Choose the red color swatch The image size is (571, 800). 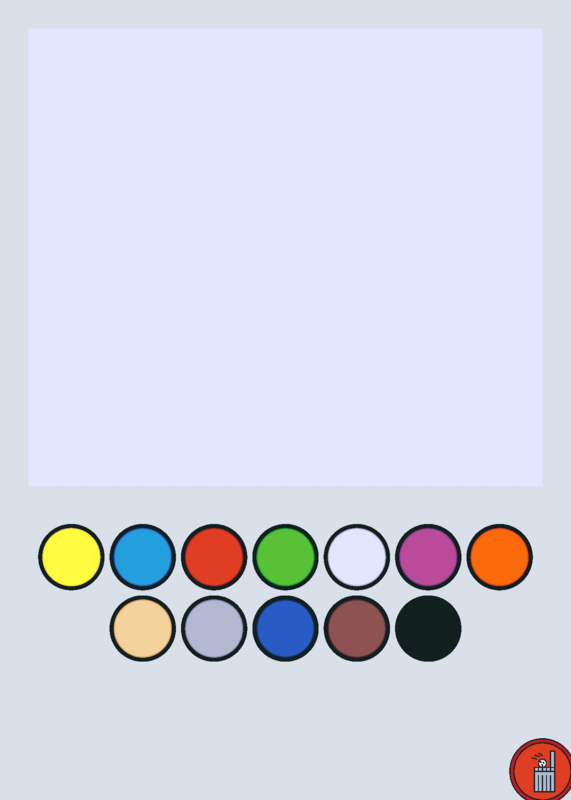[214, 557]
